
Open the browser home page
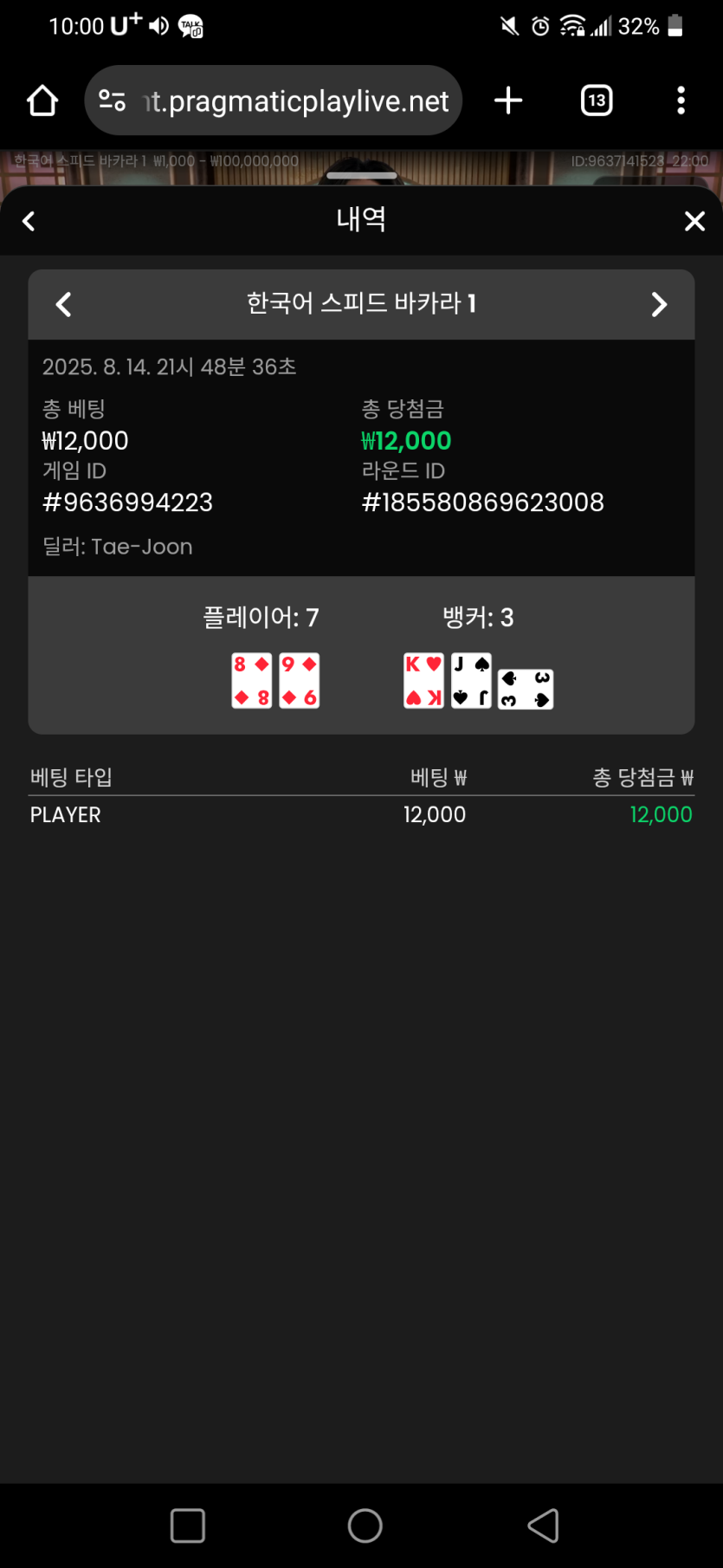42,101
